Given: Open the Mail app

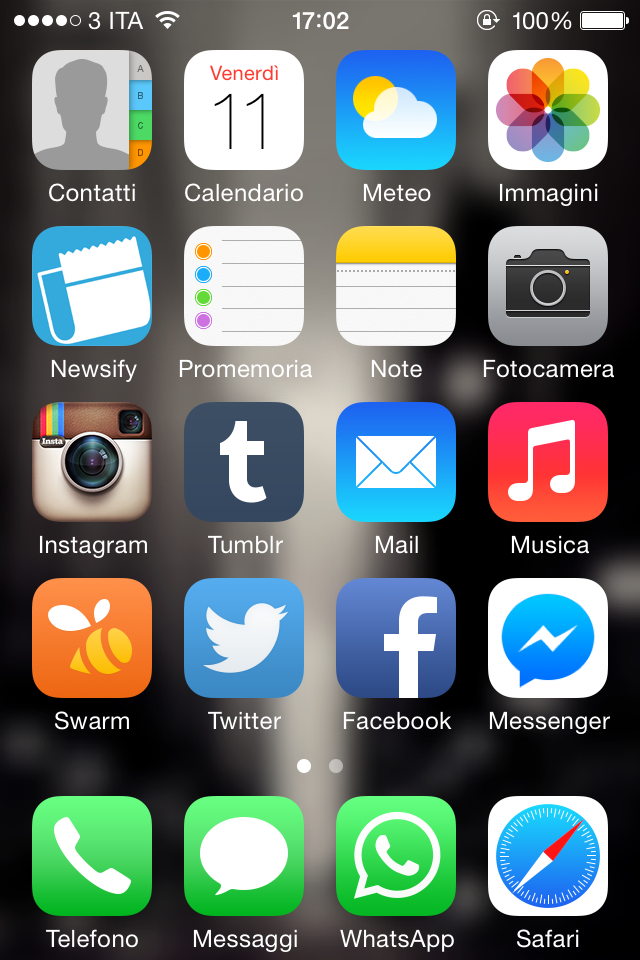Looking at the screenshot, I should (396, 462).
